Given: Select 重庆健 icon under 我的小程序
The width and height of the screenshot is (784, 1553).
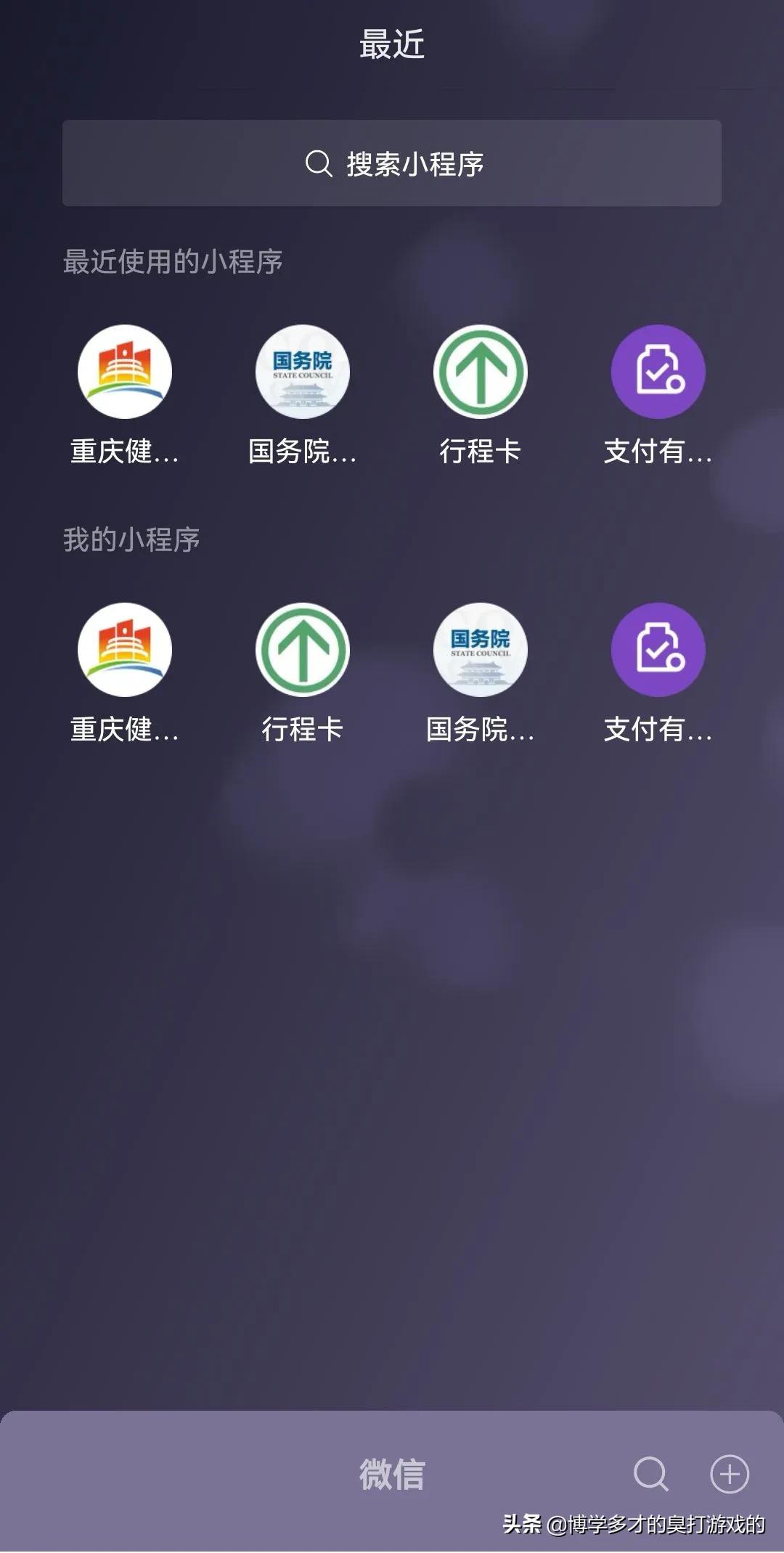Looking at the screenshot, I should tap(125, 651).
